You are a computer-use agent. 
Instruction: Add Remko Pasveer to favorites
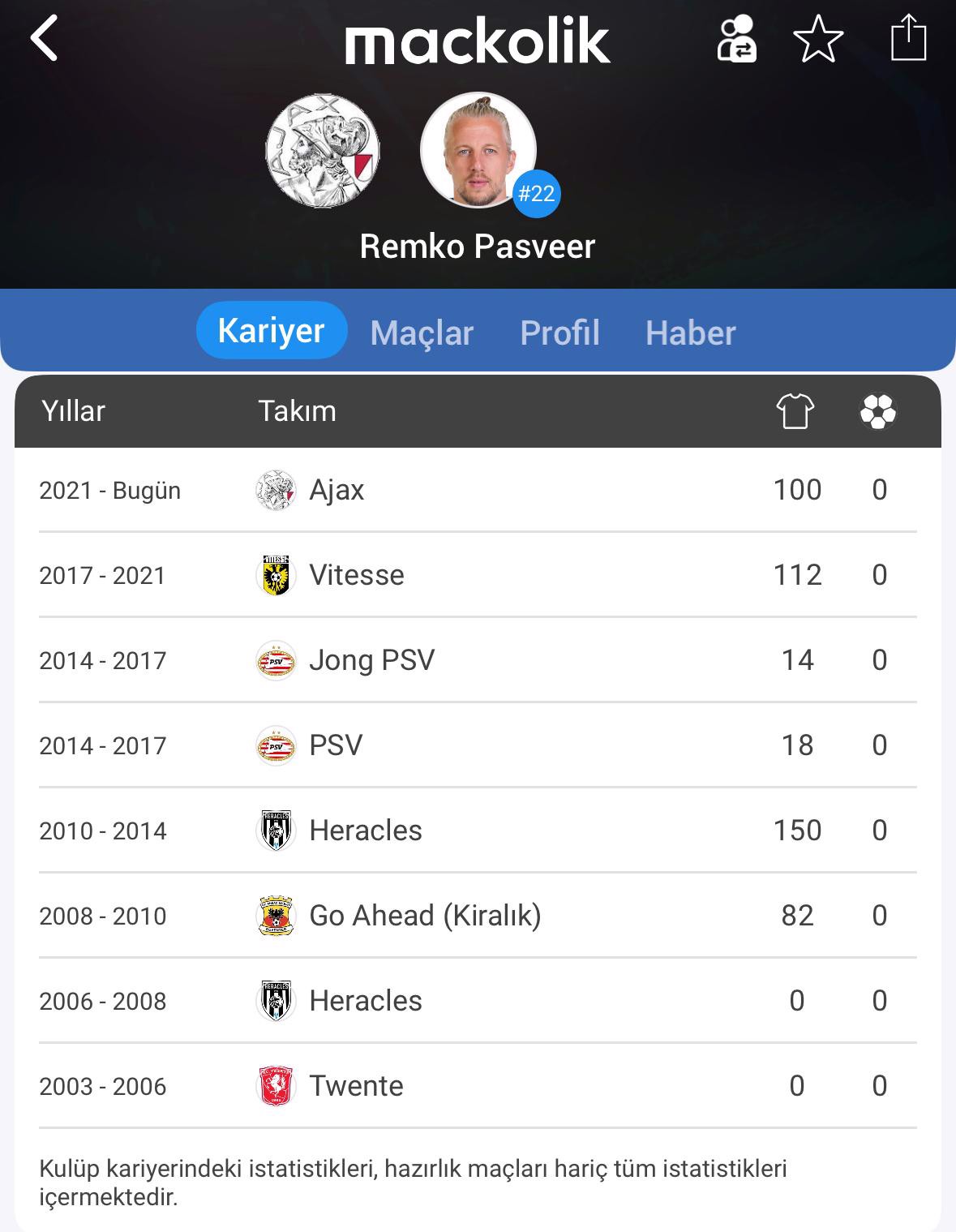[818, 39]
